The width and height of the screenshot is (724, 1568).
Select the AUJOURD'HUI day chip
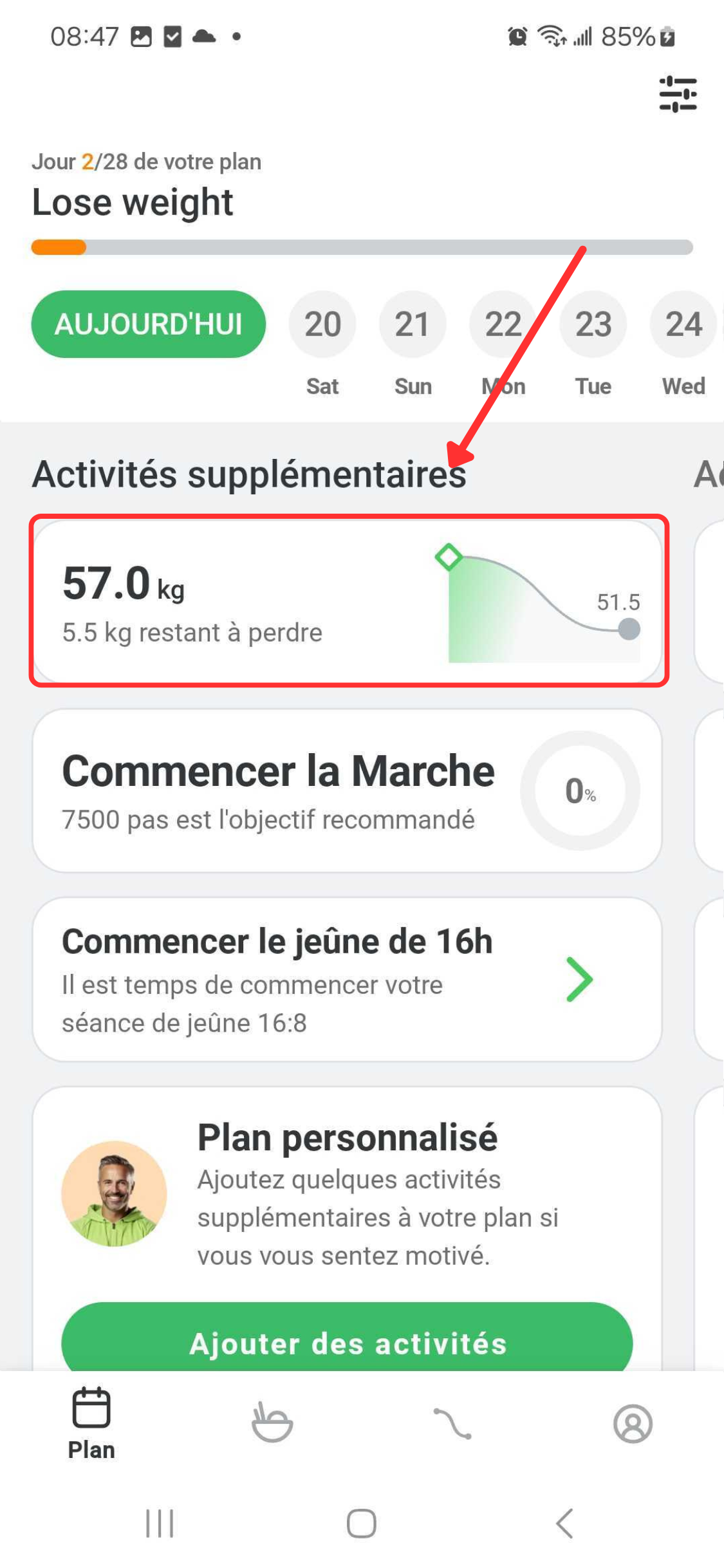[x=149, y=324]
